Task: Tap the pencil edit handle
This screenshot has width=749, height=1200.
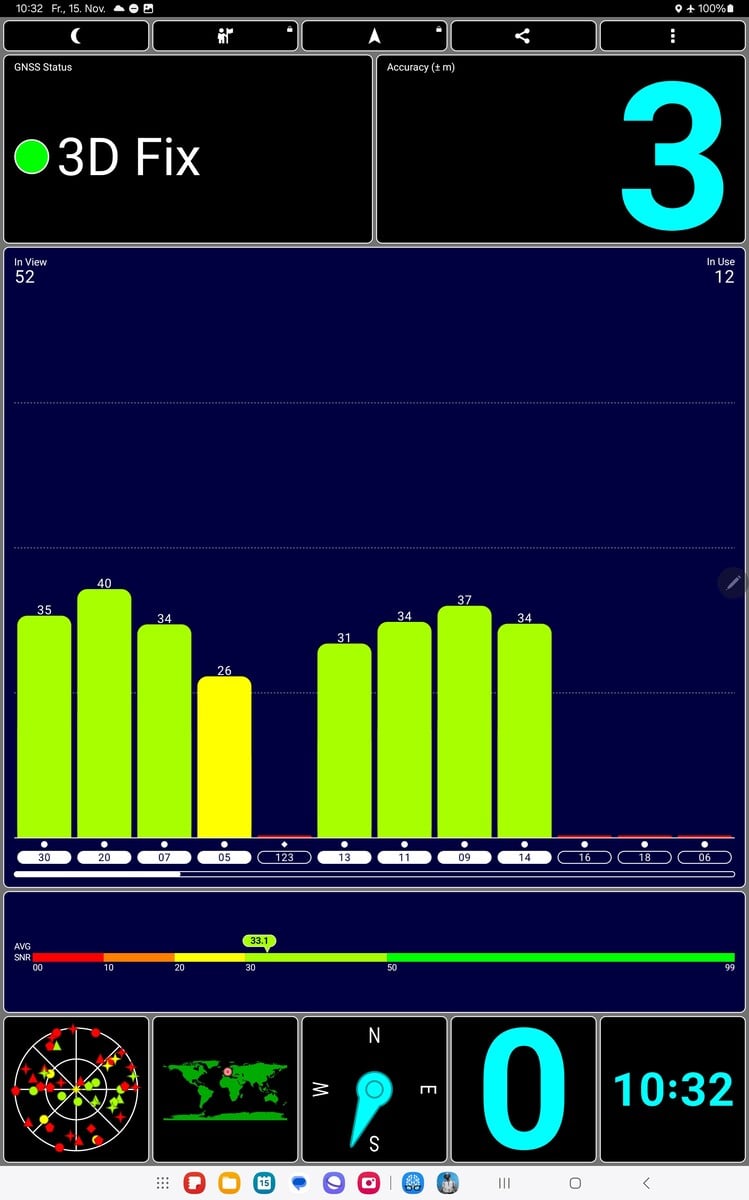Action: (733, 582)
